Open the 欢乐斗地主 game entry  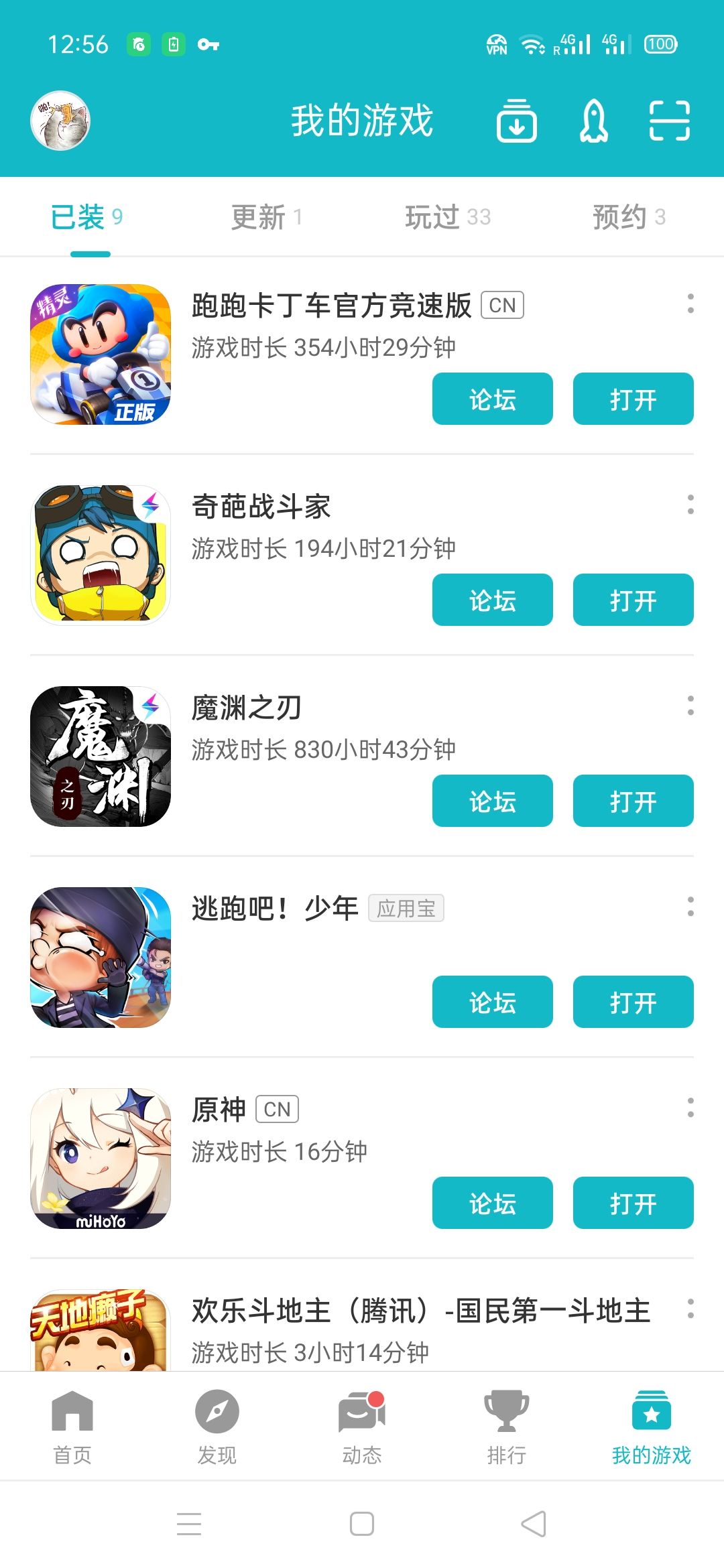click(x=421, y=1312)
